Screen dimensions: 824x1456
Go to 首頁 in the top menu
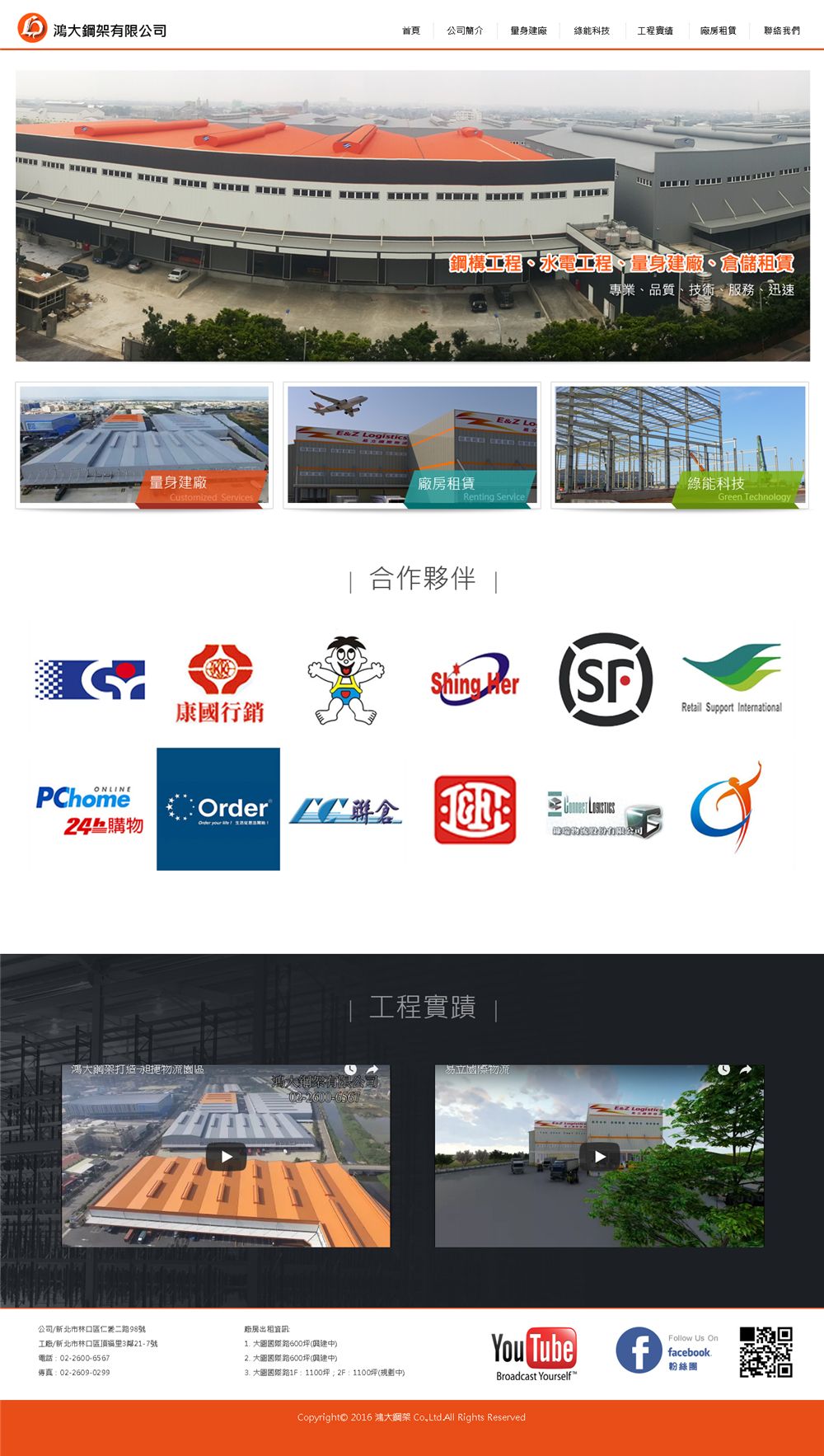tap(410, 31)
